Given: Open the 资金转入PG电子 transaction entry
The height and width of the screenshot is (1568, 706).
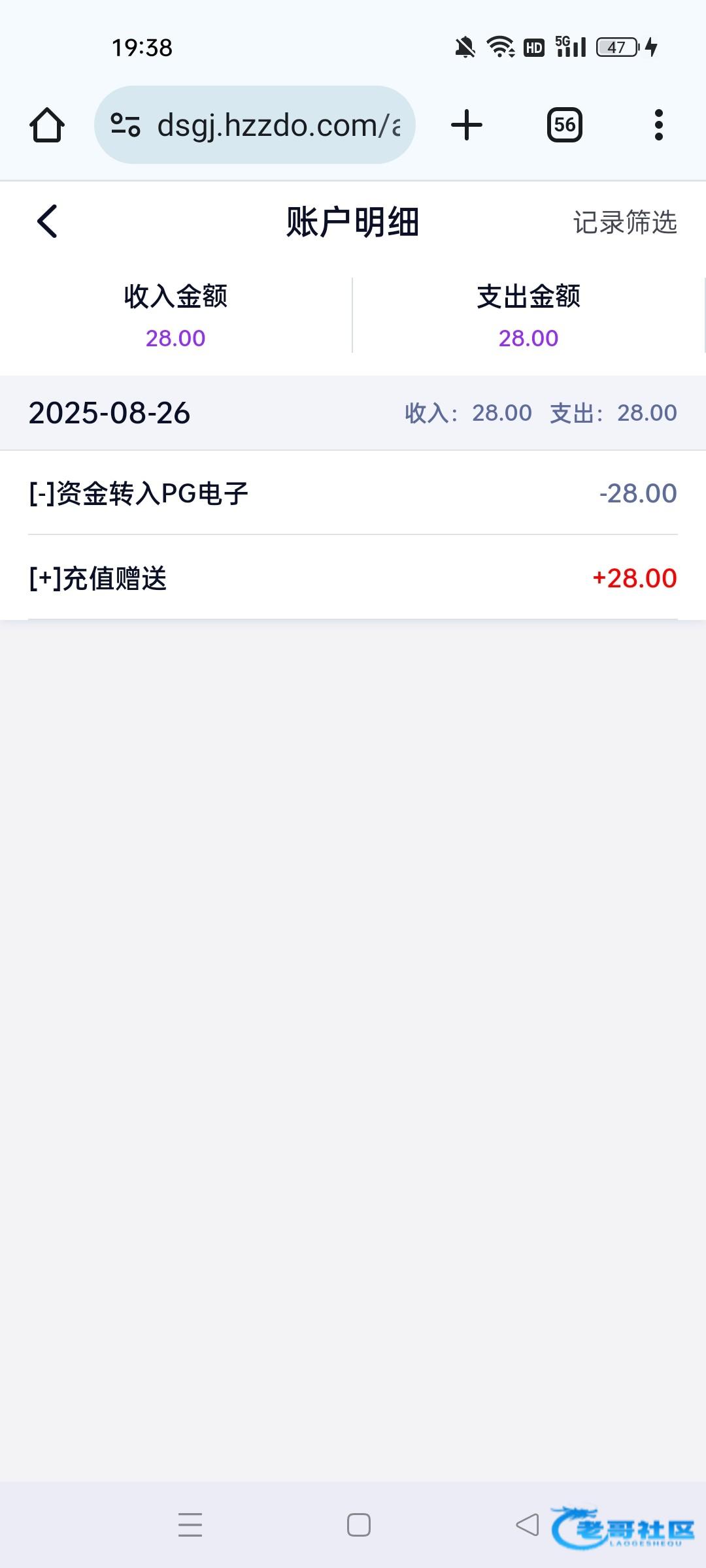Looking at the screenshot, I should point(353,493).
